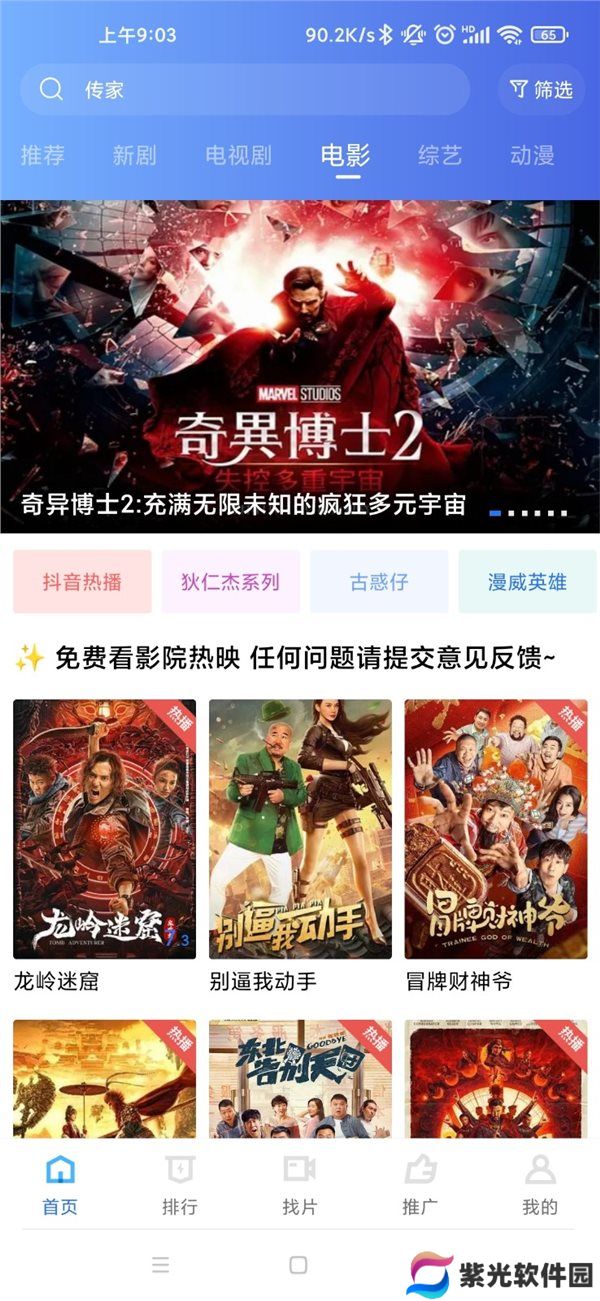Switch to the 新剧 tab
The image size is (600, 1301).
[135, 155]
